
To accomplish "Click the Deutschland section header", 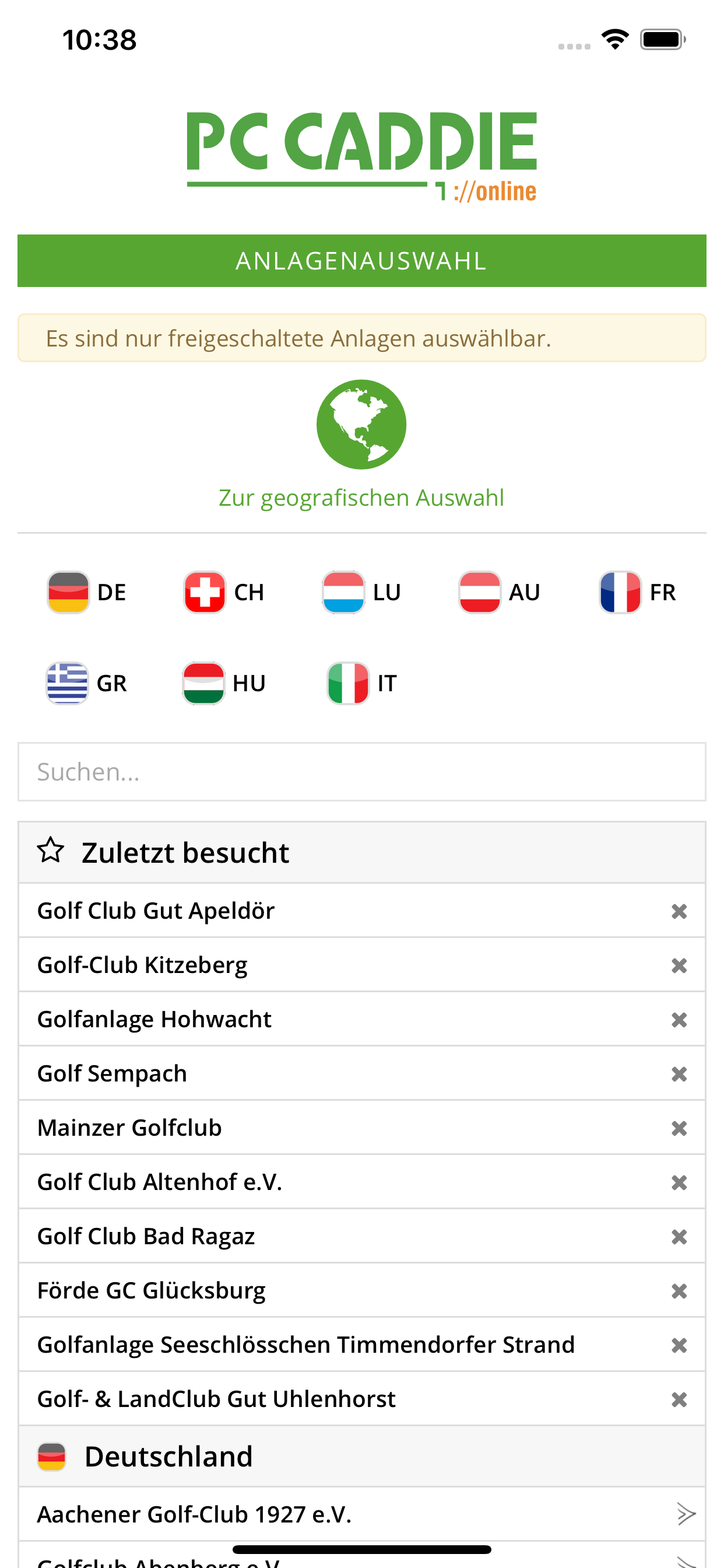I will 168,1457.
